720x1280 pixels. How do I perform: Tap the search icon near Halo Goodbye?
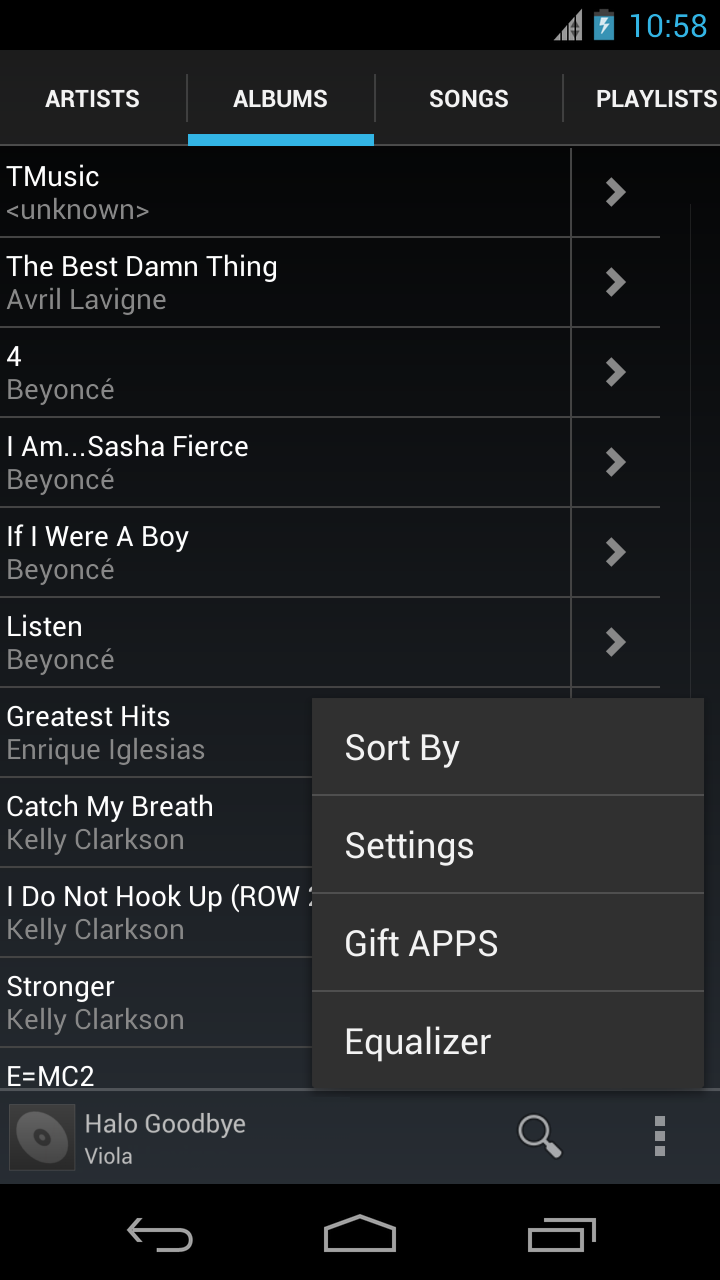[540, 1136]
